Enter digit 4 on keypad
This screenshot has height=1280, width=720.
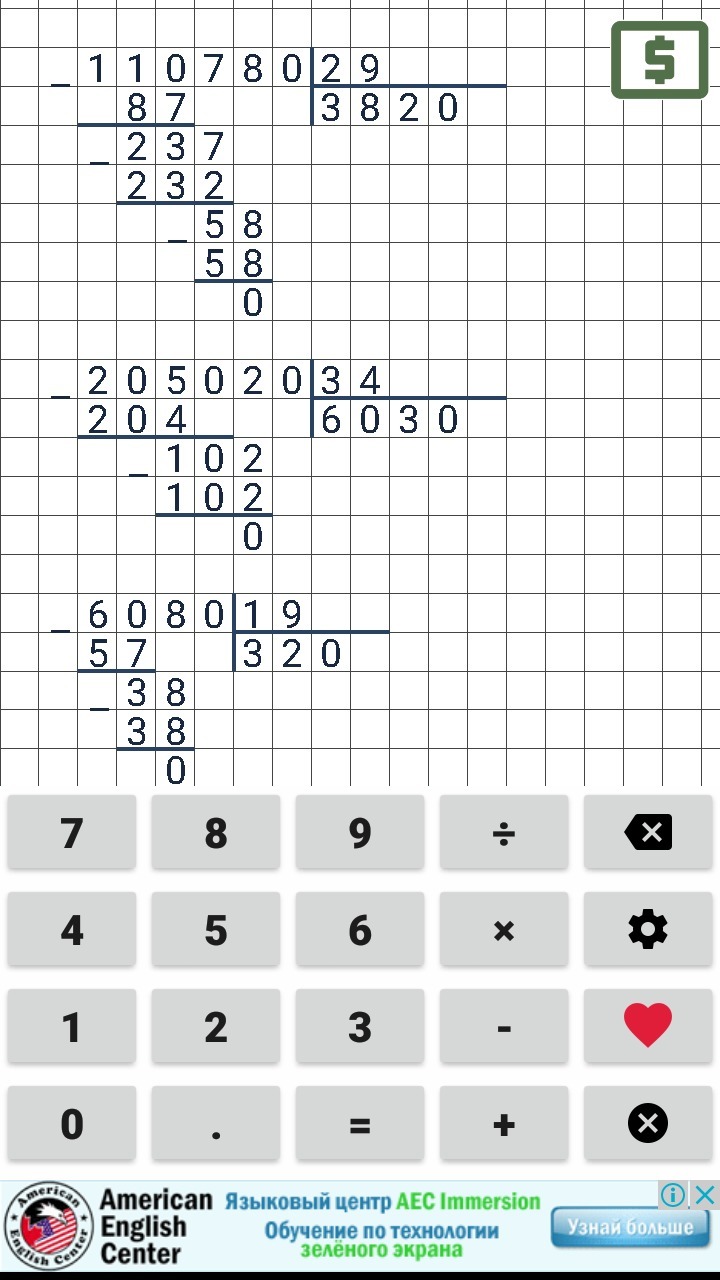[x=72, y=930]
